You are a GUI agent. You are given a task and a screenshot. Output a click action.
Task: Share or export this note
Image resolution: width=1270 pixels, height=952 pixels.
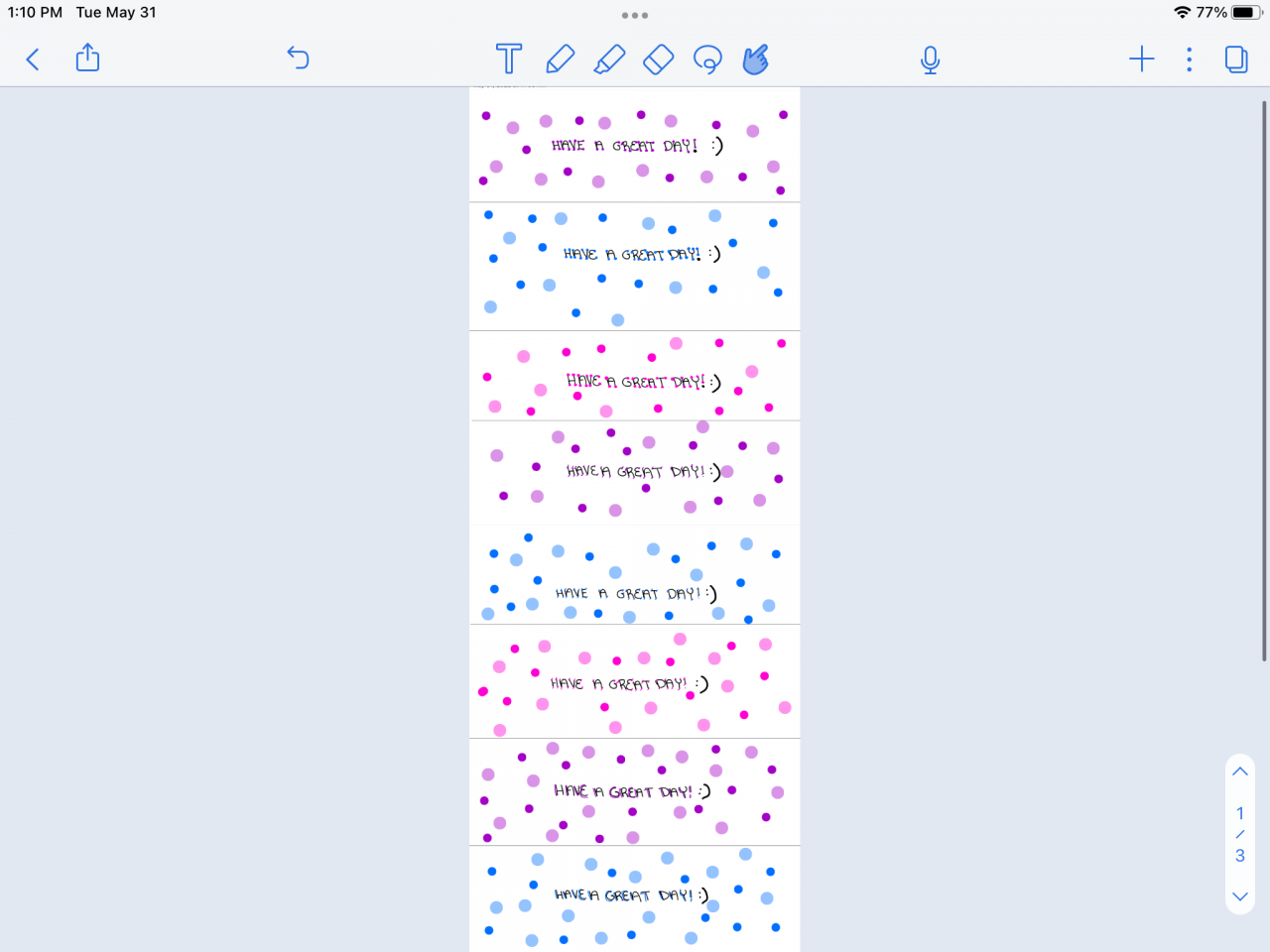pos(87,58)
